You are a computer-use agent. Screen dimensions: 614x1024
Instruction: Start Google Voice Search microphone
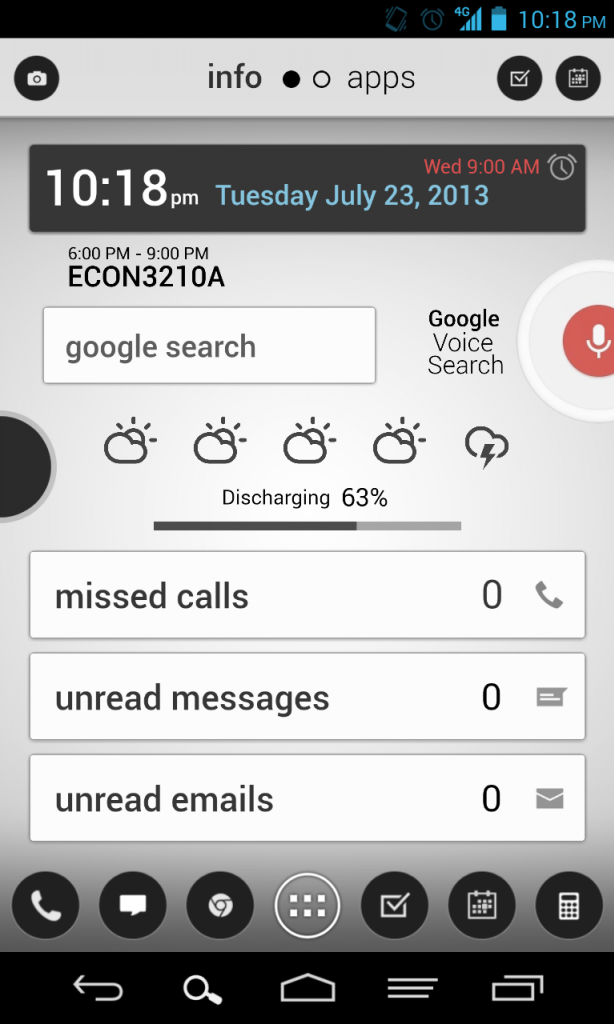click(x=597, y=341)
